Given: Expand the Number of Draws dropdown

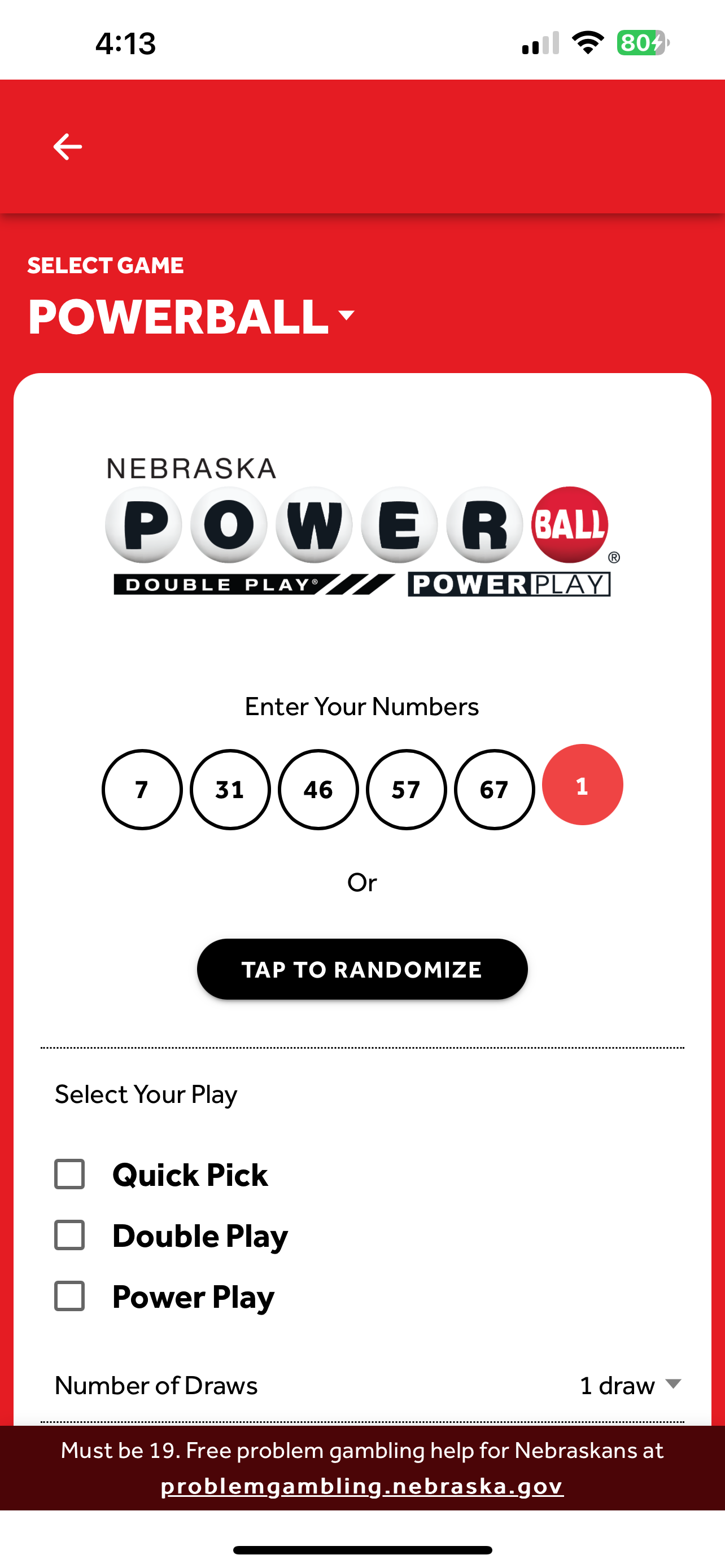Looking at the screenshot, I should 630,1385.
